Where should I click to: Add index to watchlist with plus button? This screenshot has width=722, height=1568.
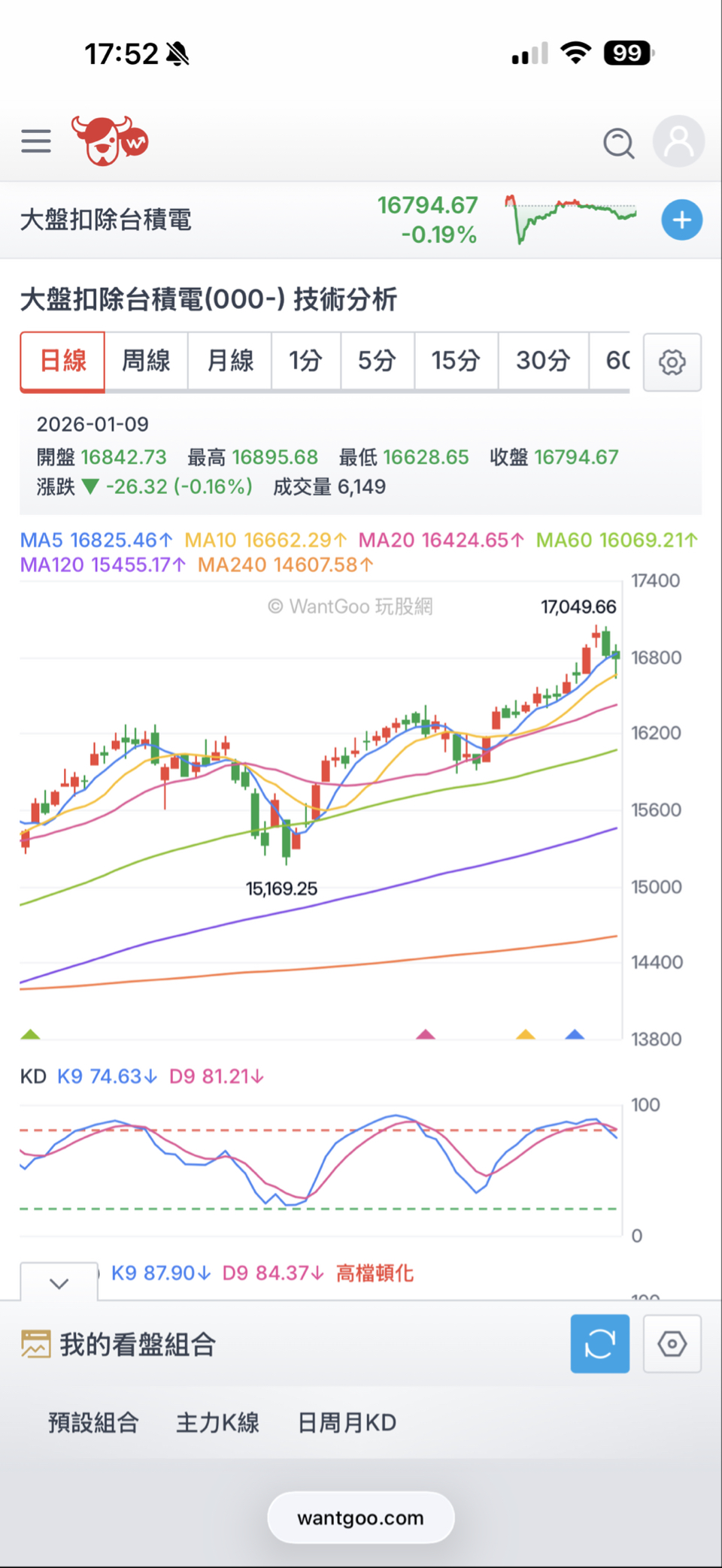[x=681, y=220]
